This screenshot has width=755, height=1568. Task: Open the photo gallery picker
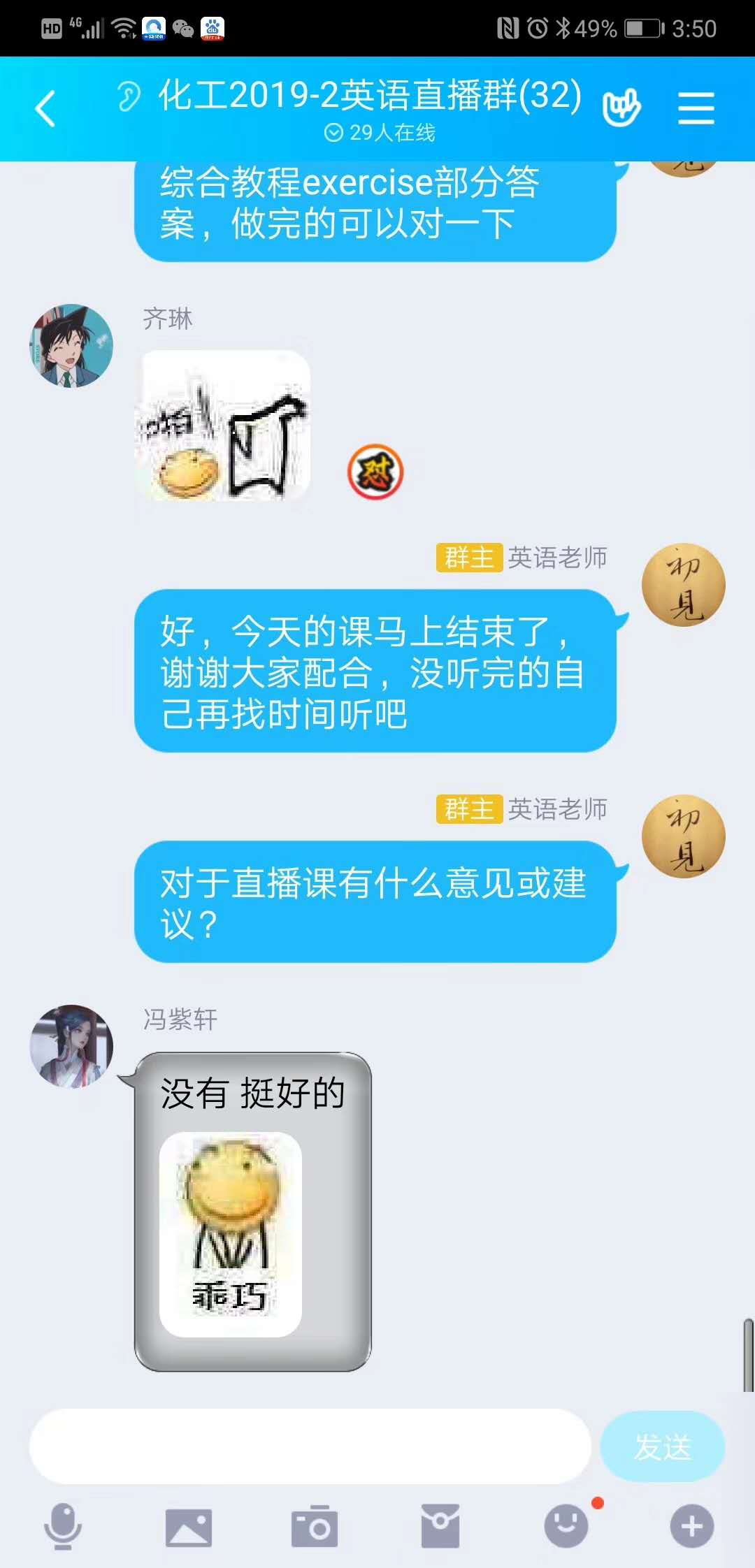pyautogui.click(x=188, y=1527)
